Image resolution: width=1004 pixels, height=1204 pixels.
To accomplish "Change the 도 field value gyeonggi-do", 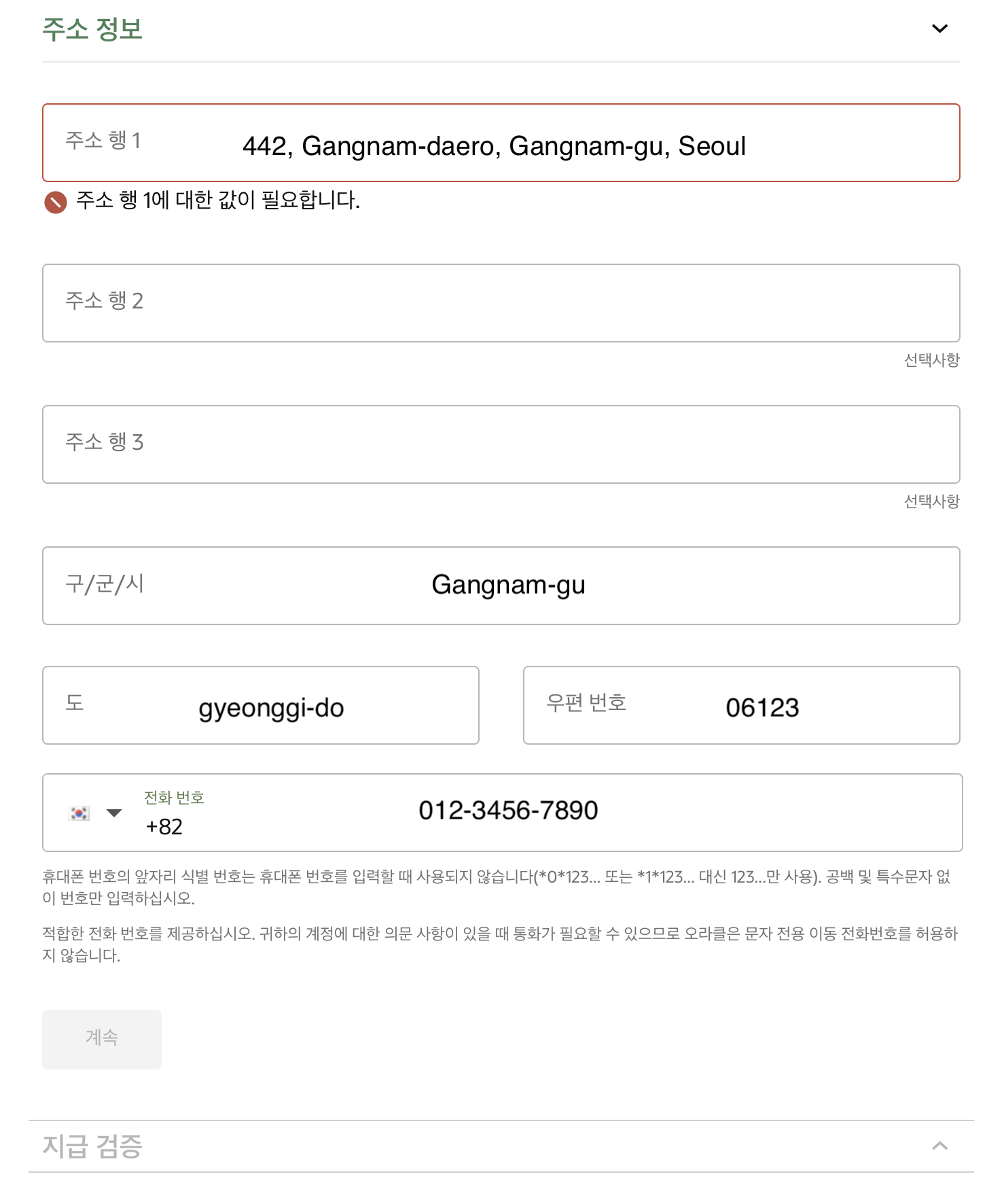I will [x=260, y=707].
